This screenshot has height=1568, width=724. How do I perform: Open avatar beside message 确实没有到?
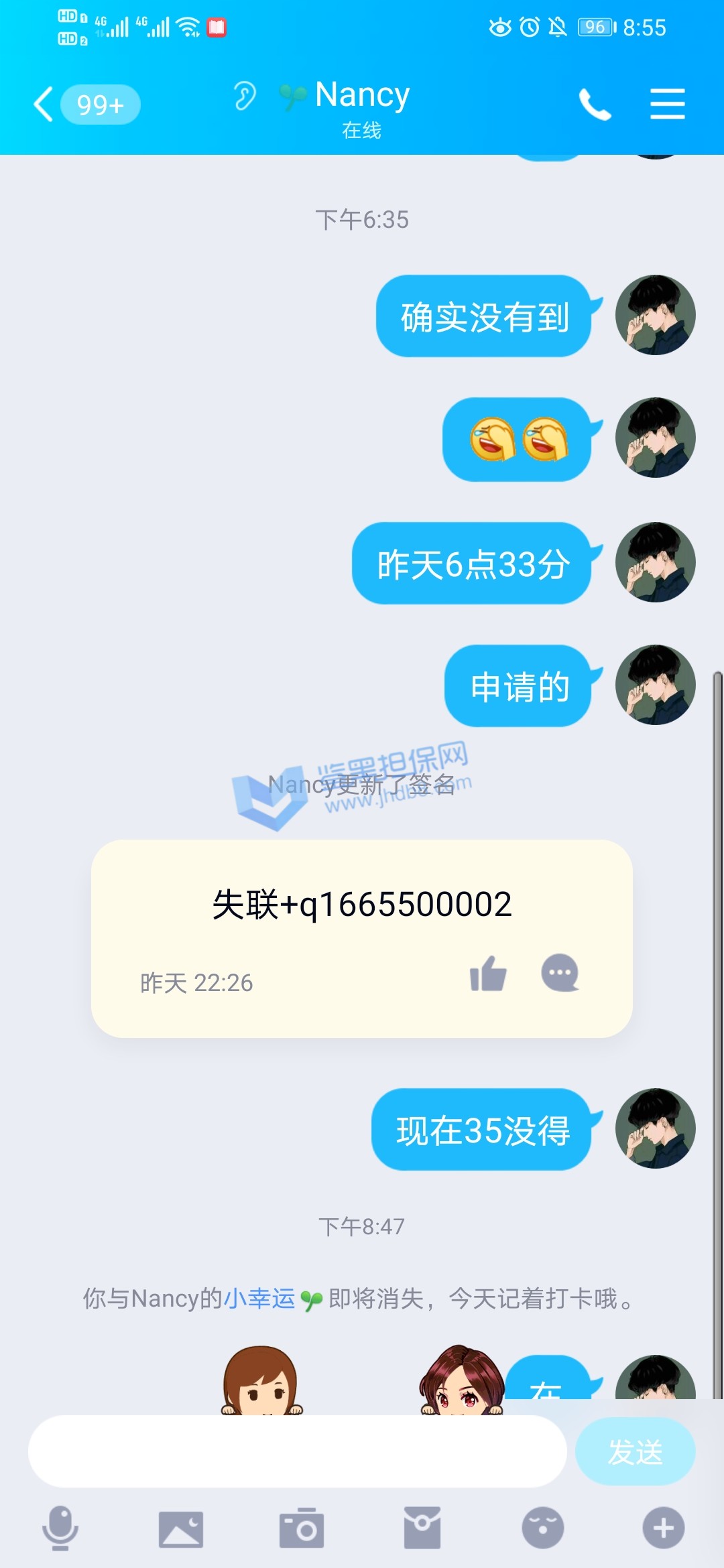(x=655, y=315)
